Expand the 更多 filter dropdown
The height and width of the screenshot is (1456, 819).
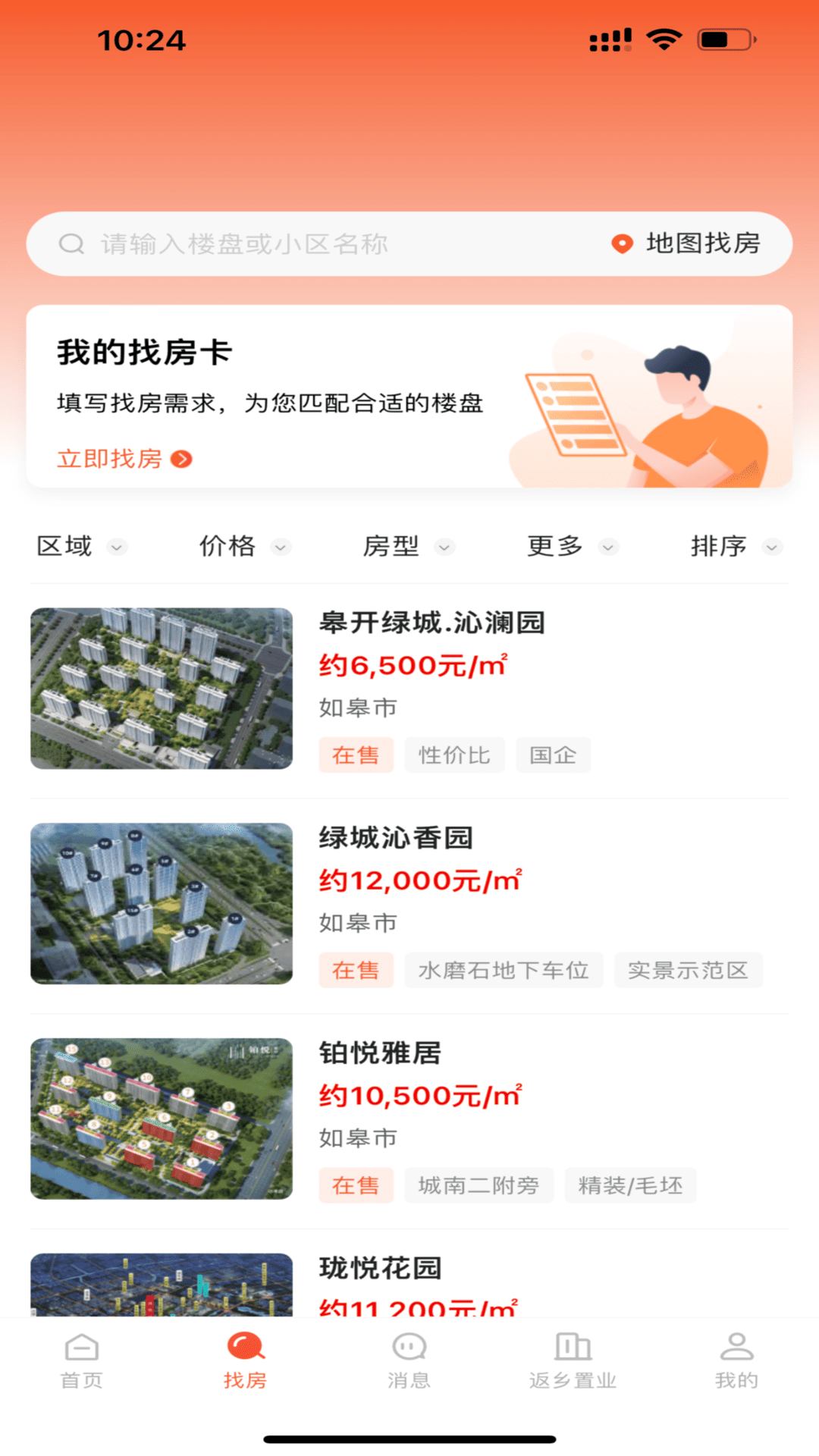tap(573, 546)
